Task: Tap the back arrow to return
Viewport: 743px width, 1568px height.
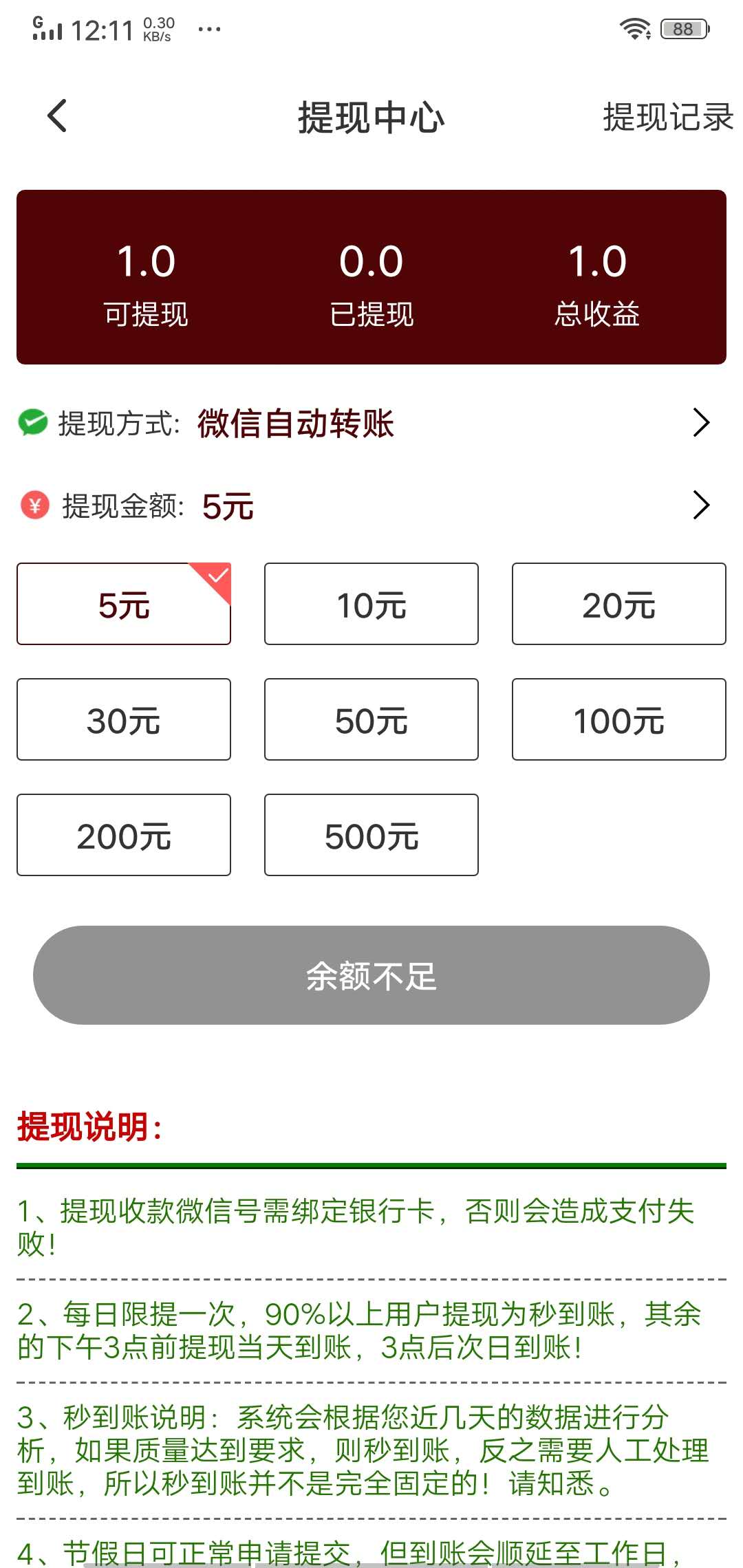Action: click(x=58, y=117)
